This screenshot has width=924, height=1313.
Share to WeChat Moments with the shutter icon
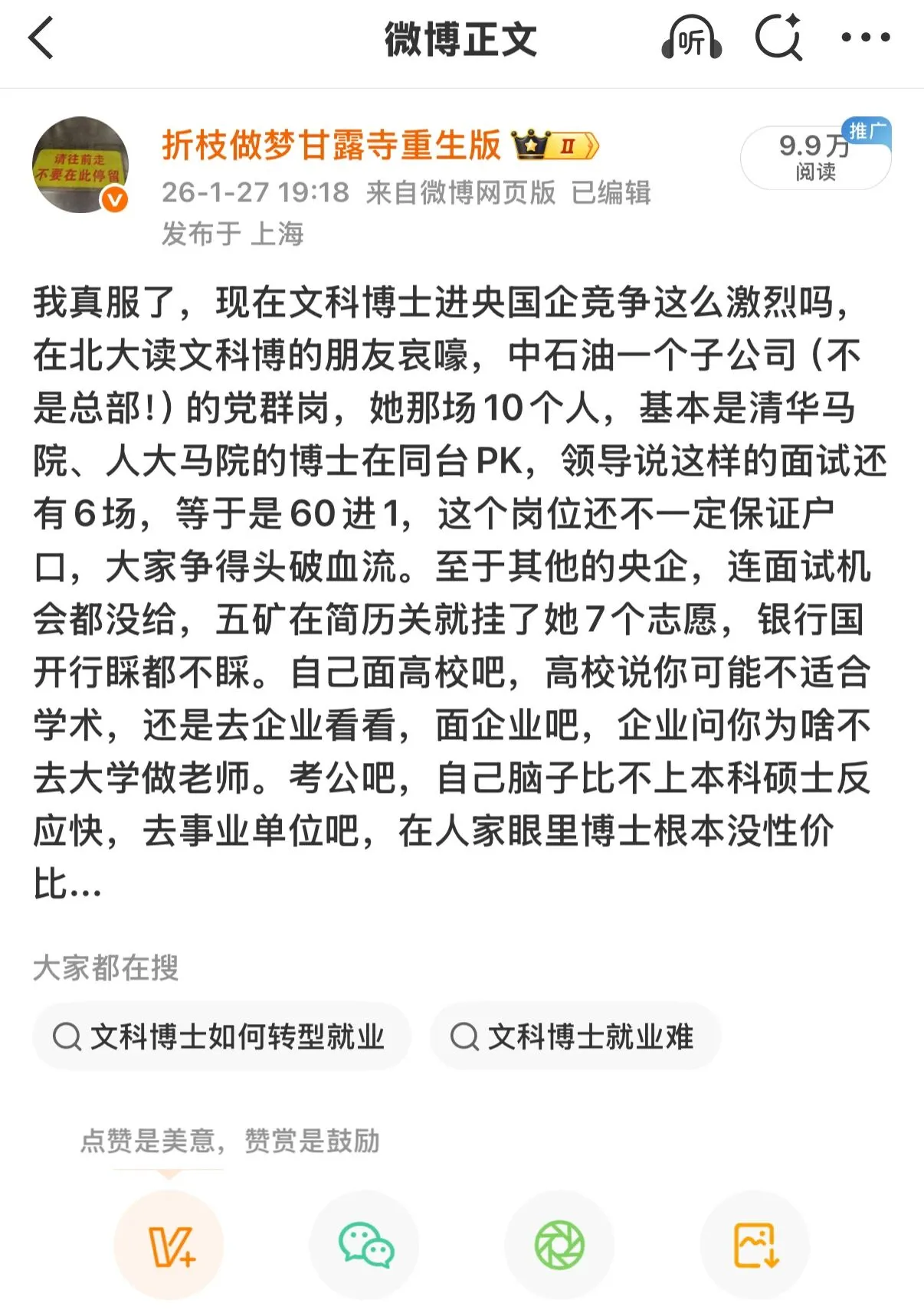point(559,1245)
